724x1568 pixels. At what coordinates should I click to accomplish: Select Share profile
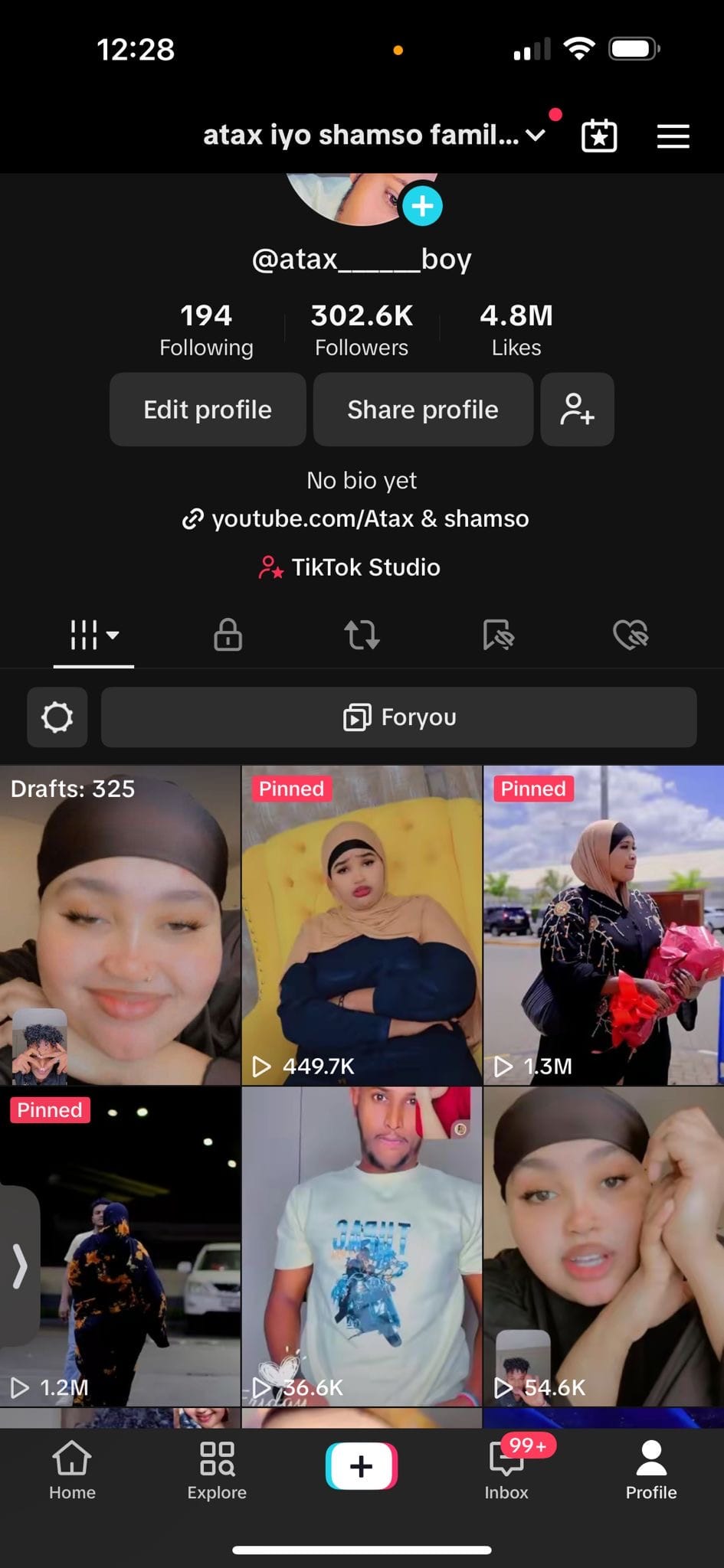click(x=423, y=410)
